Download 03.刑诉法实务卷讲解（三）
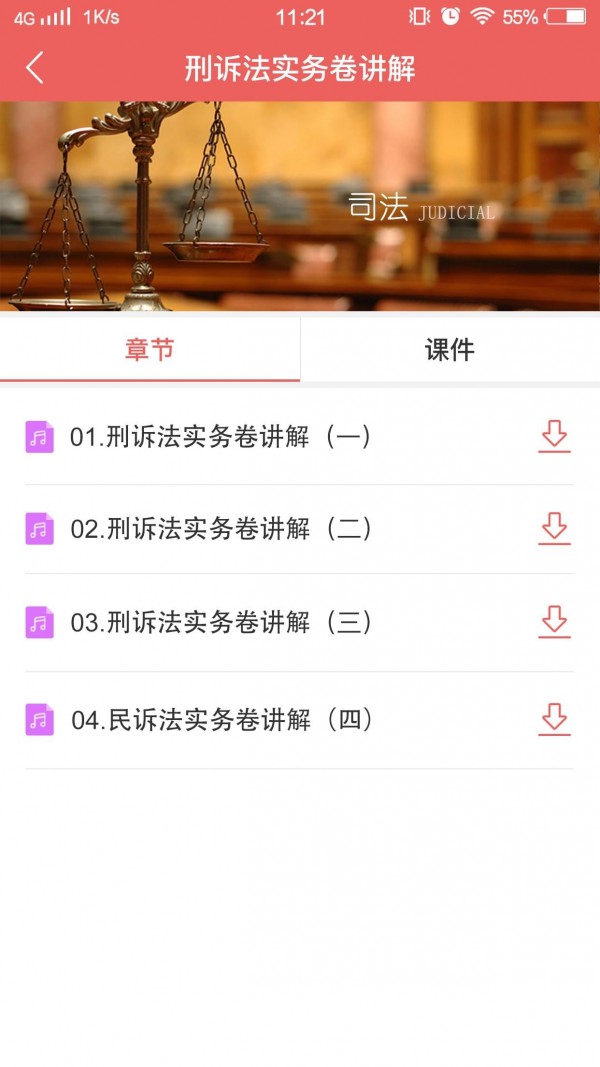Screen dimensions: 600x1067 (554, 622)
